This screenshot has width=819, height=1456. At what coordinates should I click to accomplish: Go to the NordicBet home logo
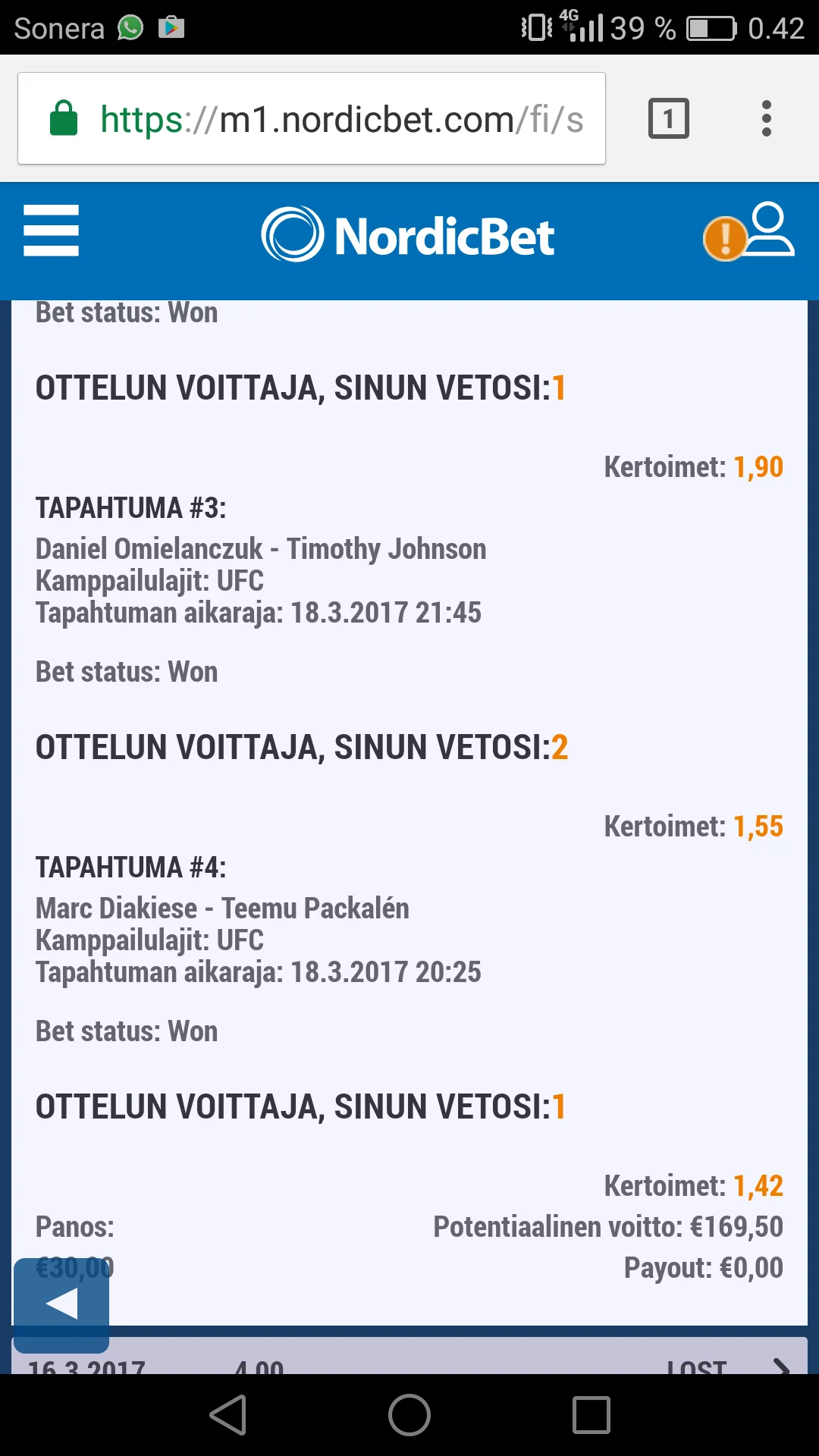tap(408, 235)
